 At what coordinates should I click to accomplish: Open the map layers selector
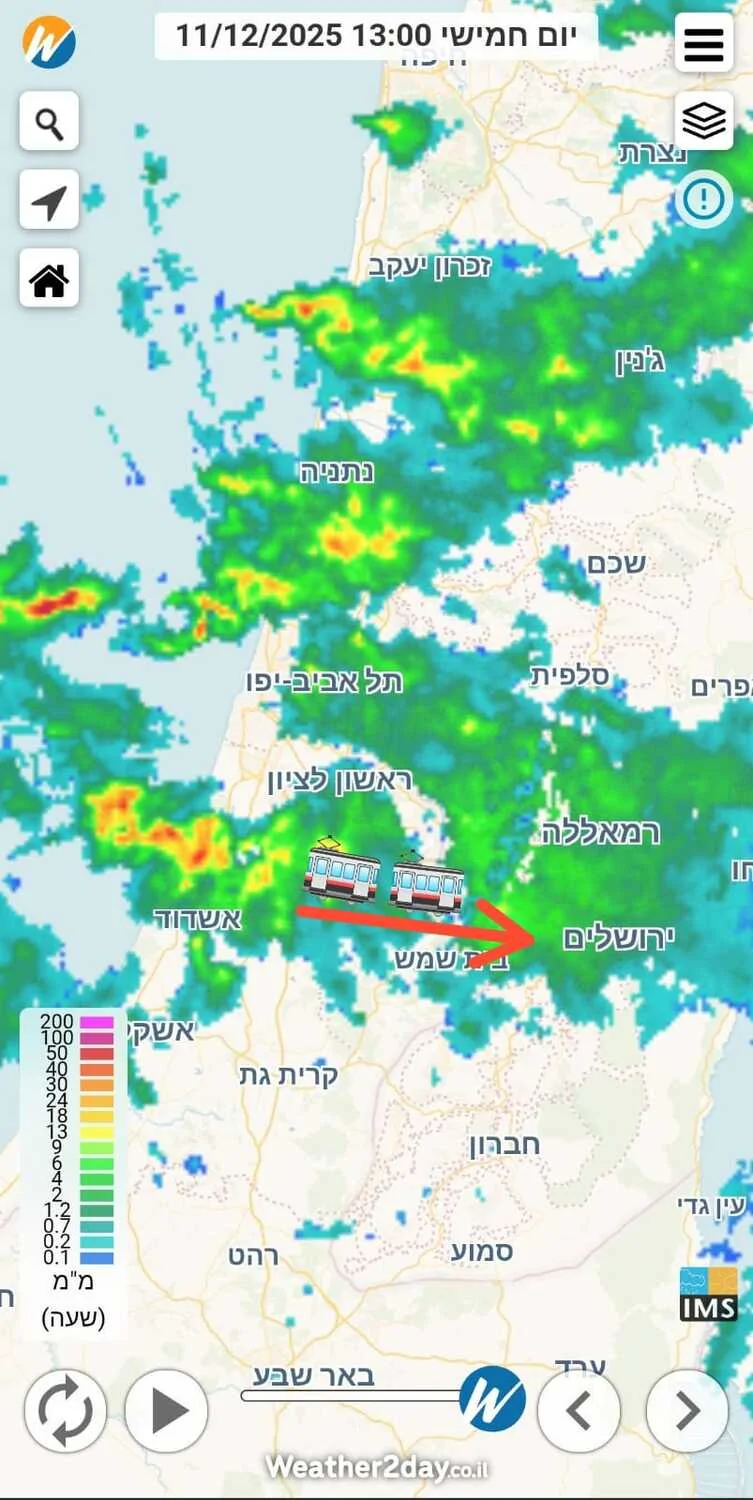[703, 121]
